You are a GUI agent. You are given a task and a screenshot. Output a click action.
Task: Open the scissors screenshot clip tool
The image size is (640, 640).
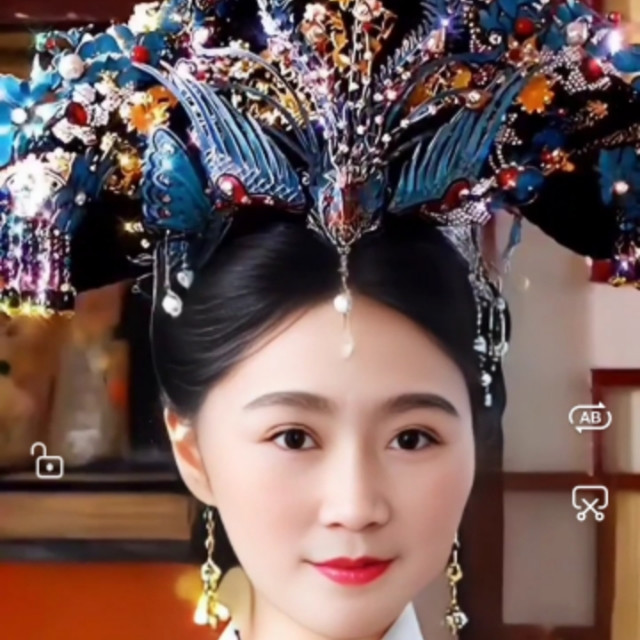click(590, 503)
